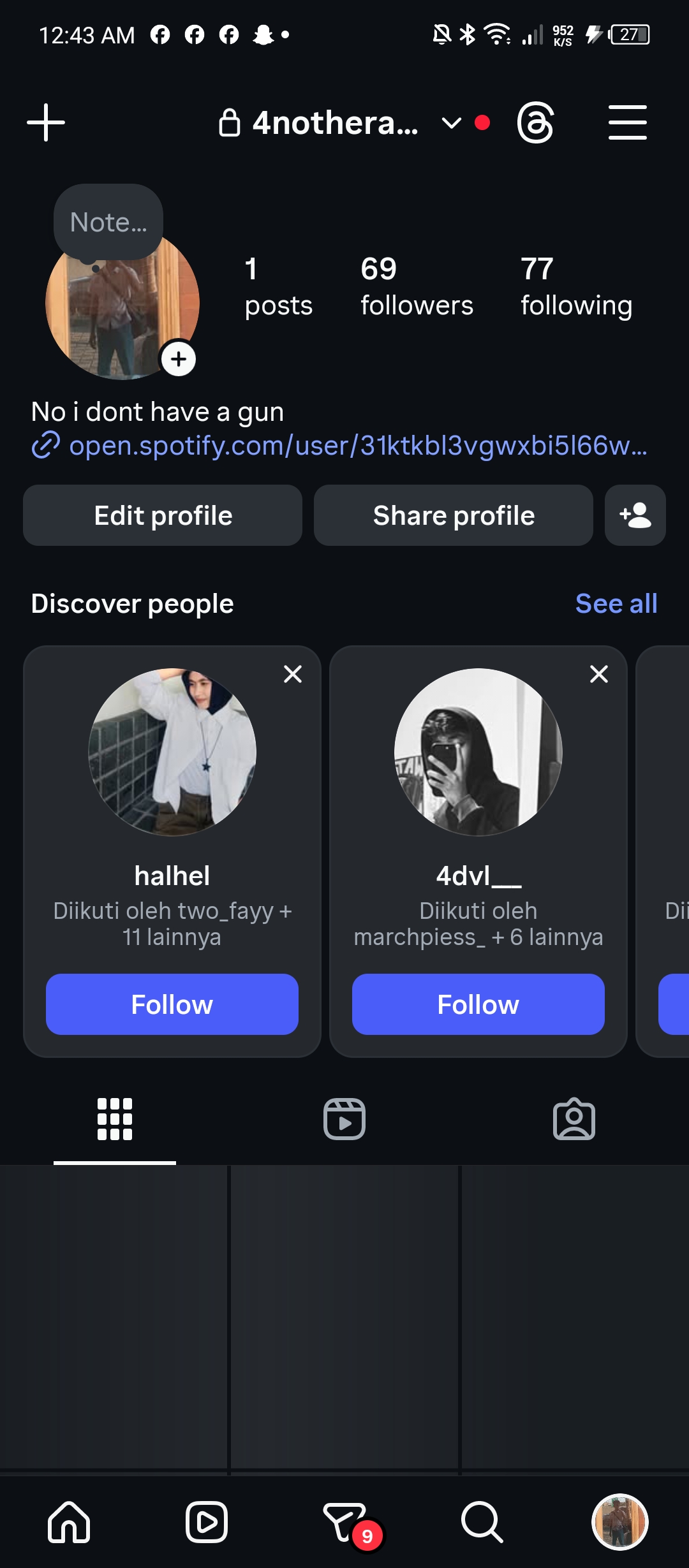Follow 4dvl__
The image size is (689, 1568).
click(x=478, y=1004)
